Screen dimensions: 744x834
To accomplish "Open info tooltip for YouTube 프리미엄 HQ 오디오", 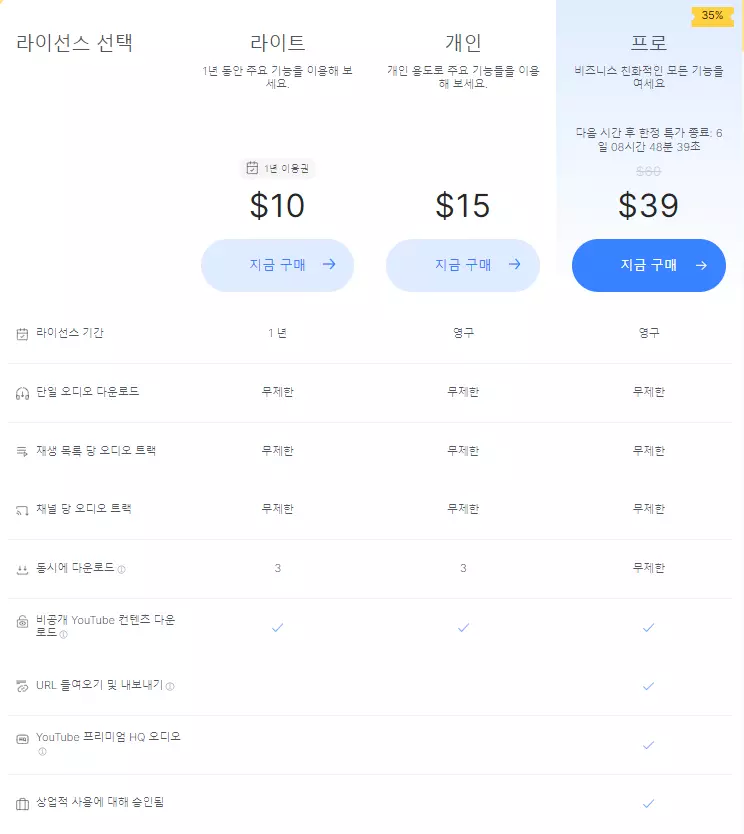I will (x=42, y=752).
